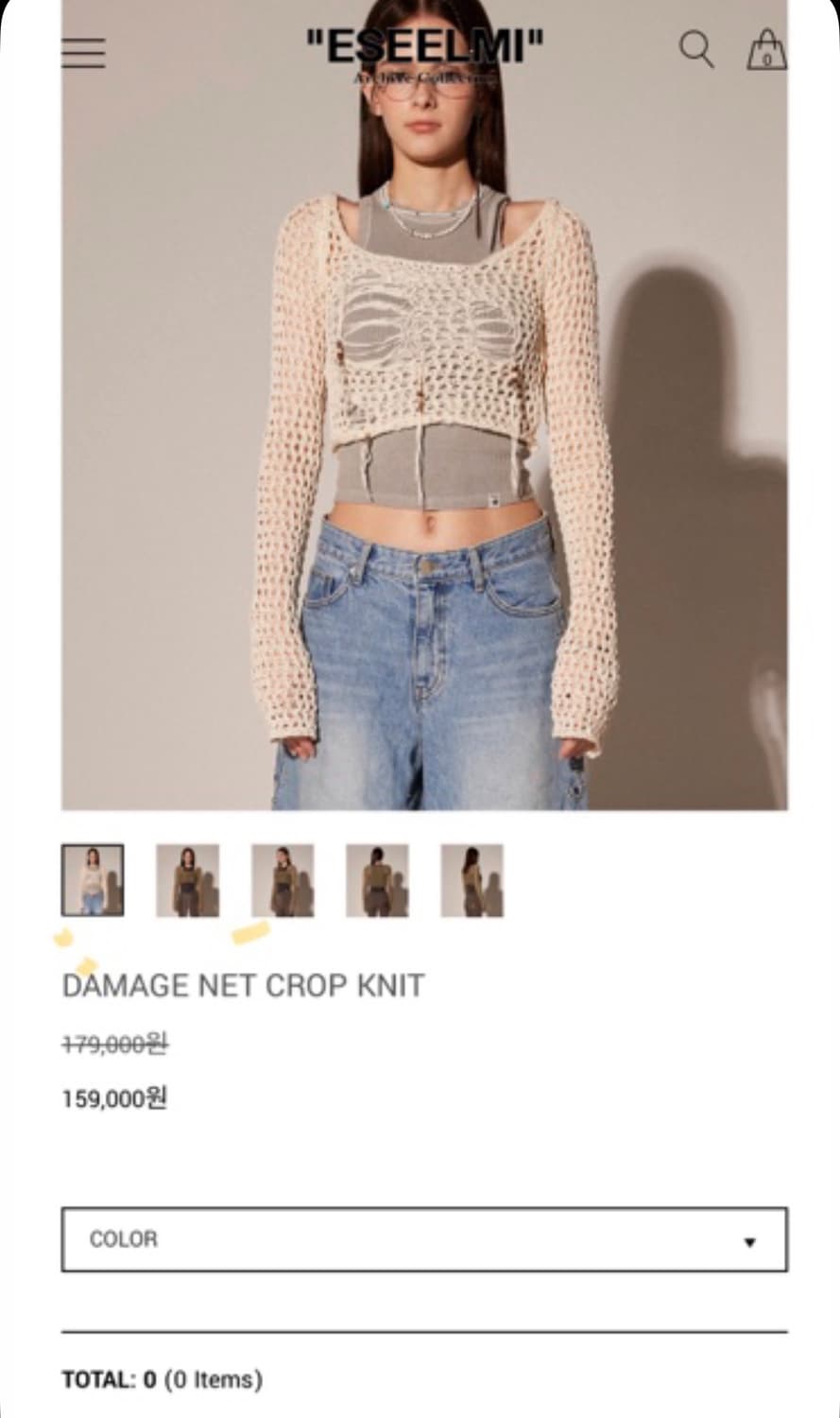Open the COLOR selection dropdown
This screenshot has height=1418, width=840.
pyautogui.click(x=423, y=1239)
